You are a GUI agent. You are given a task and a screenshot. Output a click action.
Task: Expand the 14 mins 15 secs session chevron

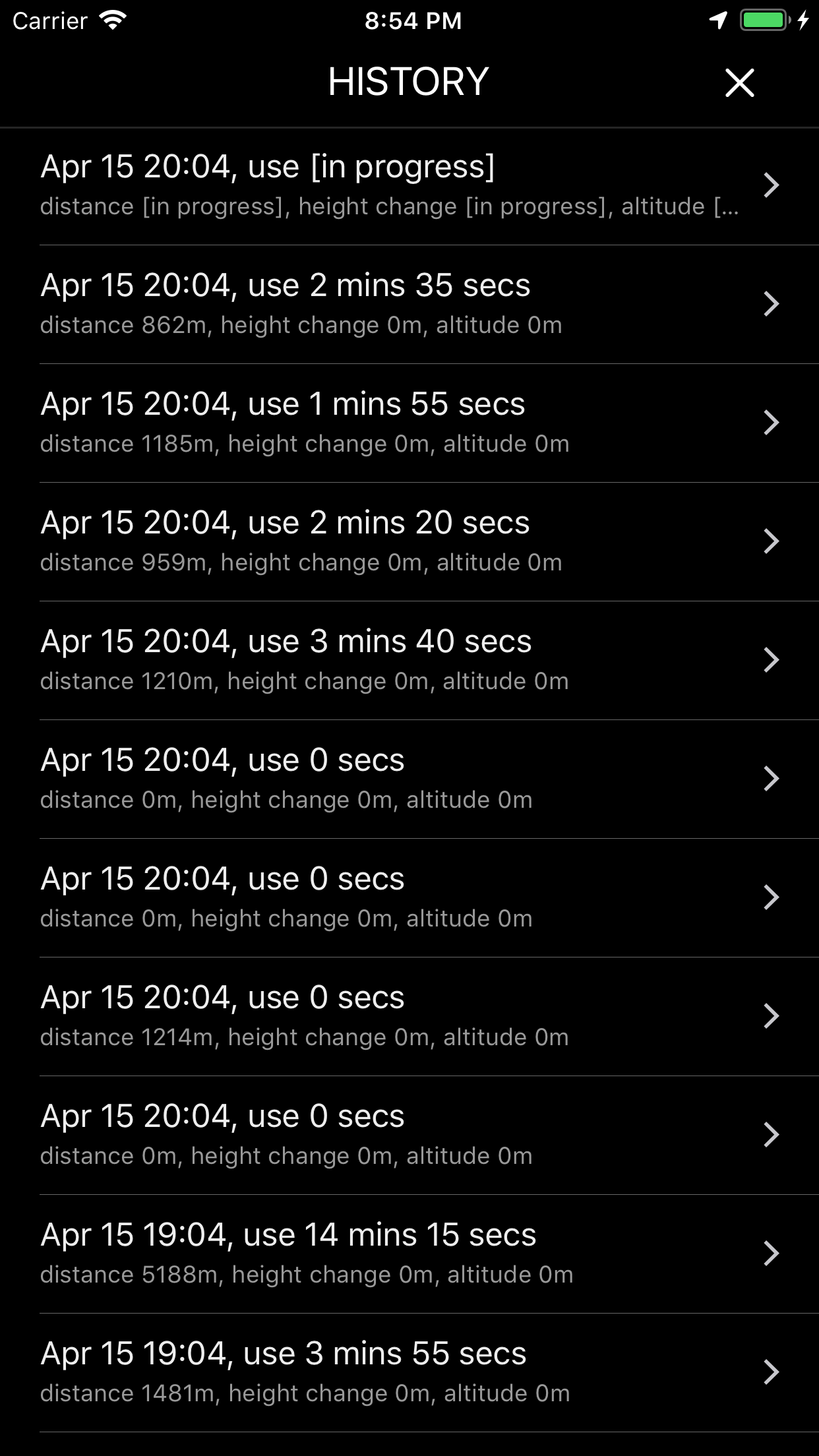tap(772, 1253)
